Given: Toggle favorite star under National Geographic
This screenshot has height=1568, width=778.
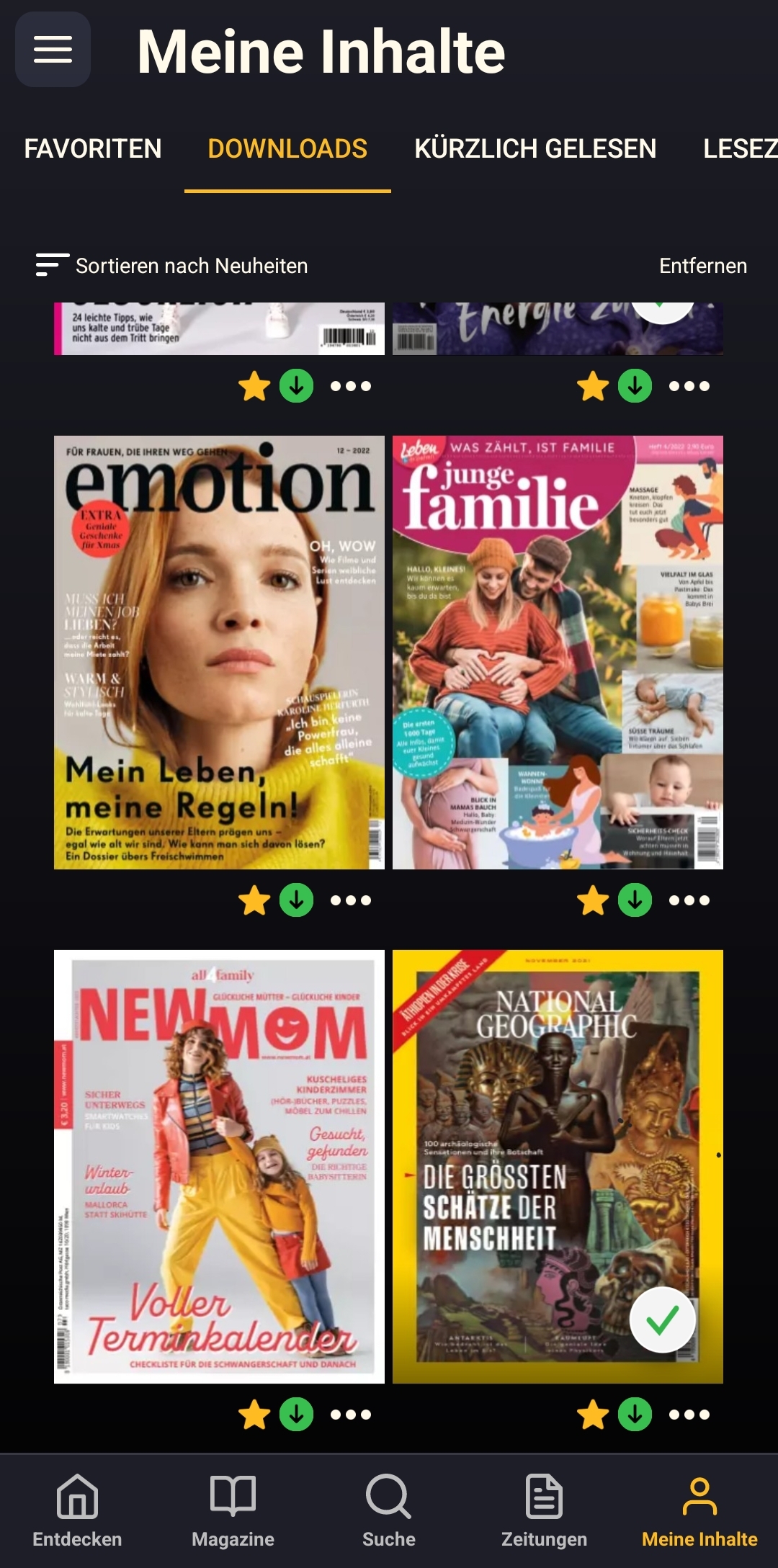Looking at the screenshot, I should 593,1415.
